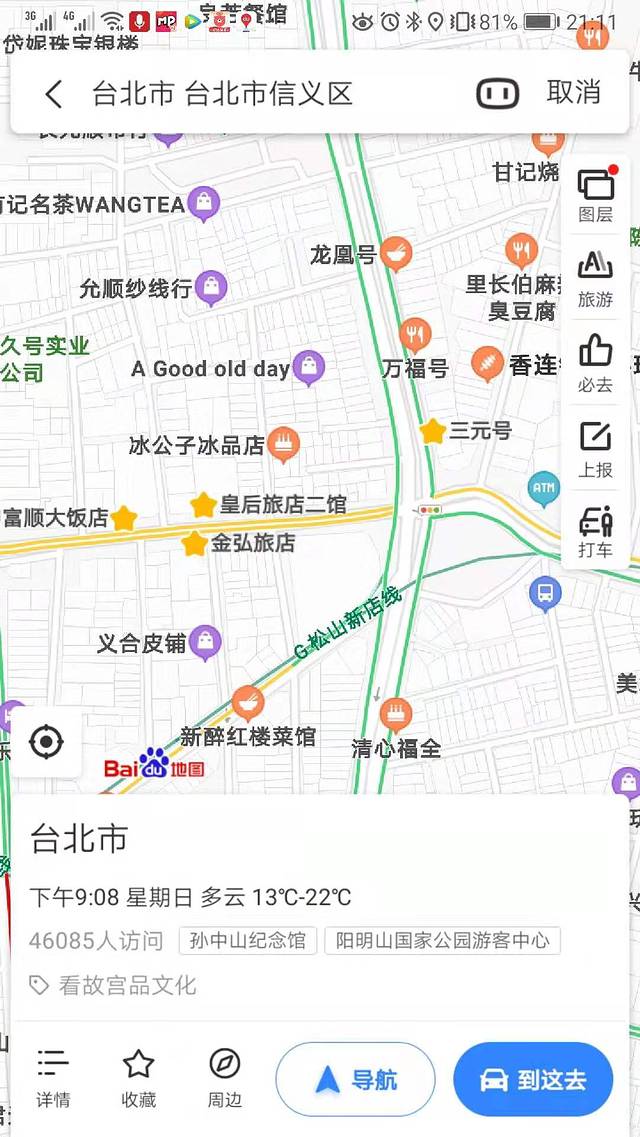640x1137 pixels.
Task: View 详情 for 台北市
Action: [53, 1078]
